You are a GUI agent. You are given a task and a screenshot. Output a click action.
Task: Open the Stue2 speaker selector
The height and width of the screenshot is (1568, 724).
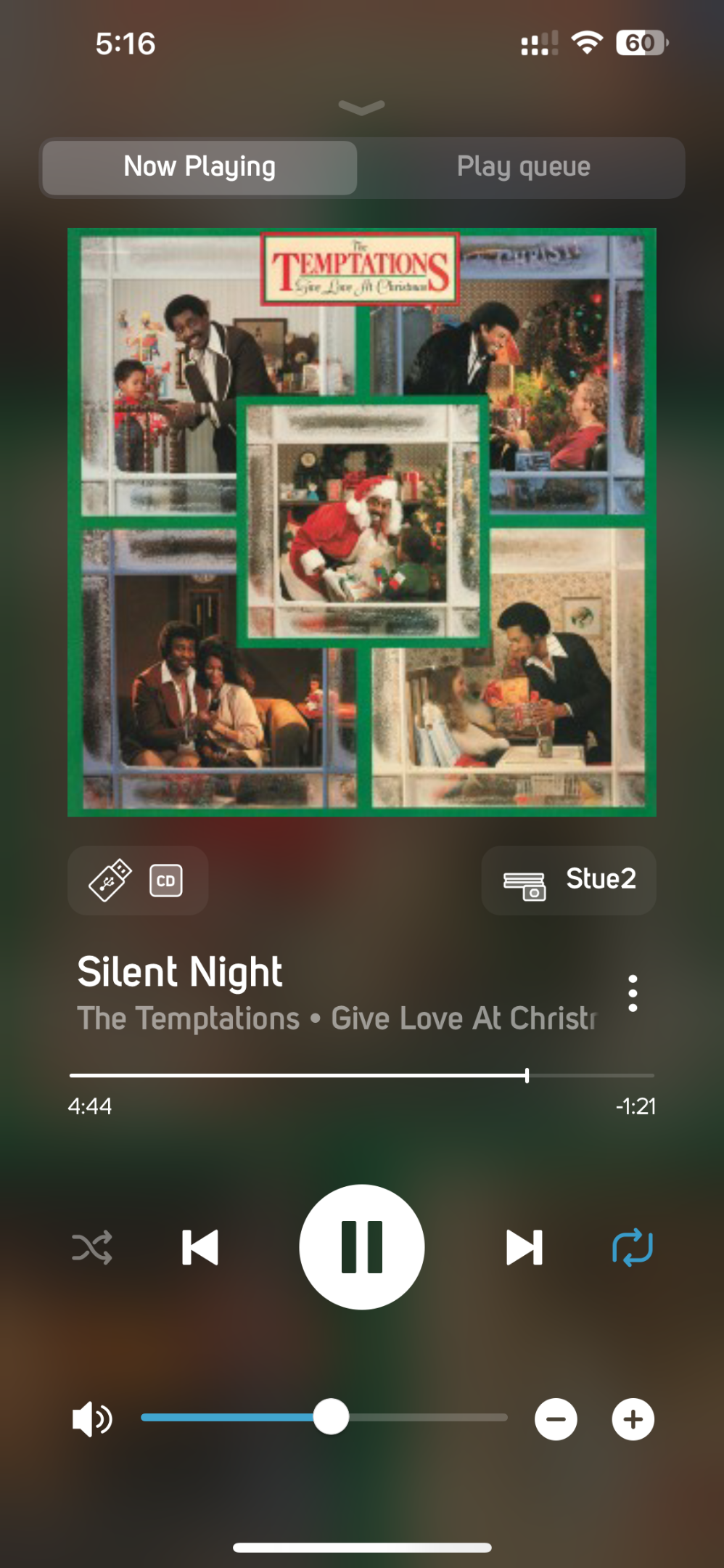point(569,881)
